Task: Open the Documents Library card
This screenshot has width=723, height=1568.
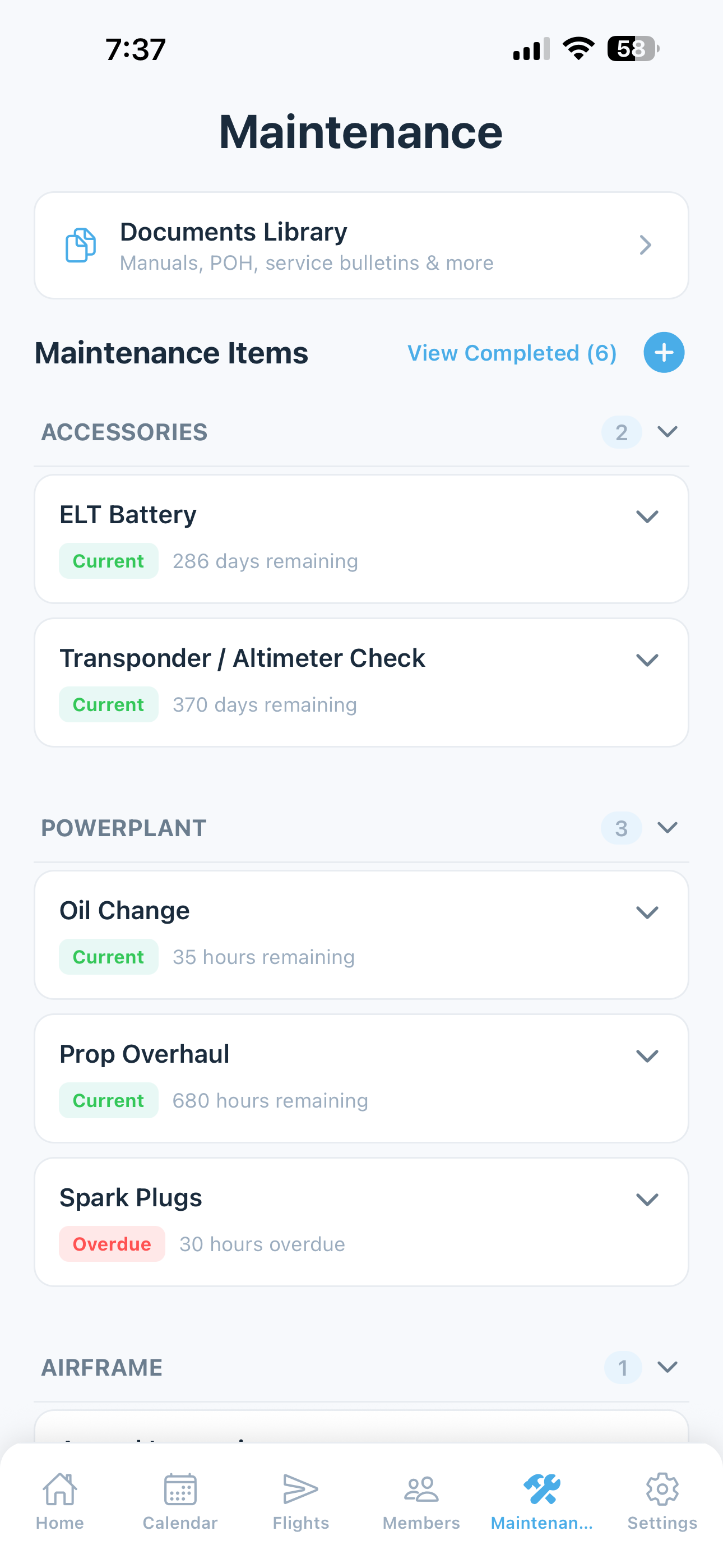Action: pos(361,244)
